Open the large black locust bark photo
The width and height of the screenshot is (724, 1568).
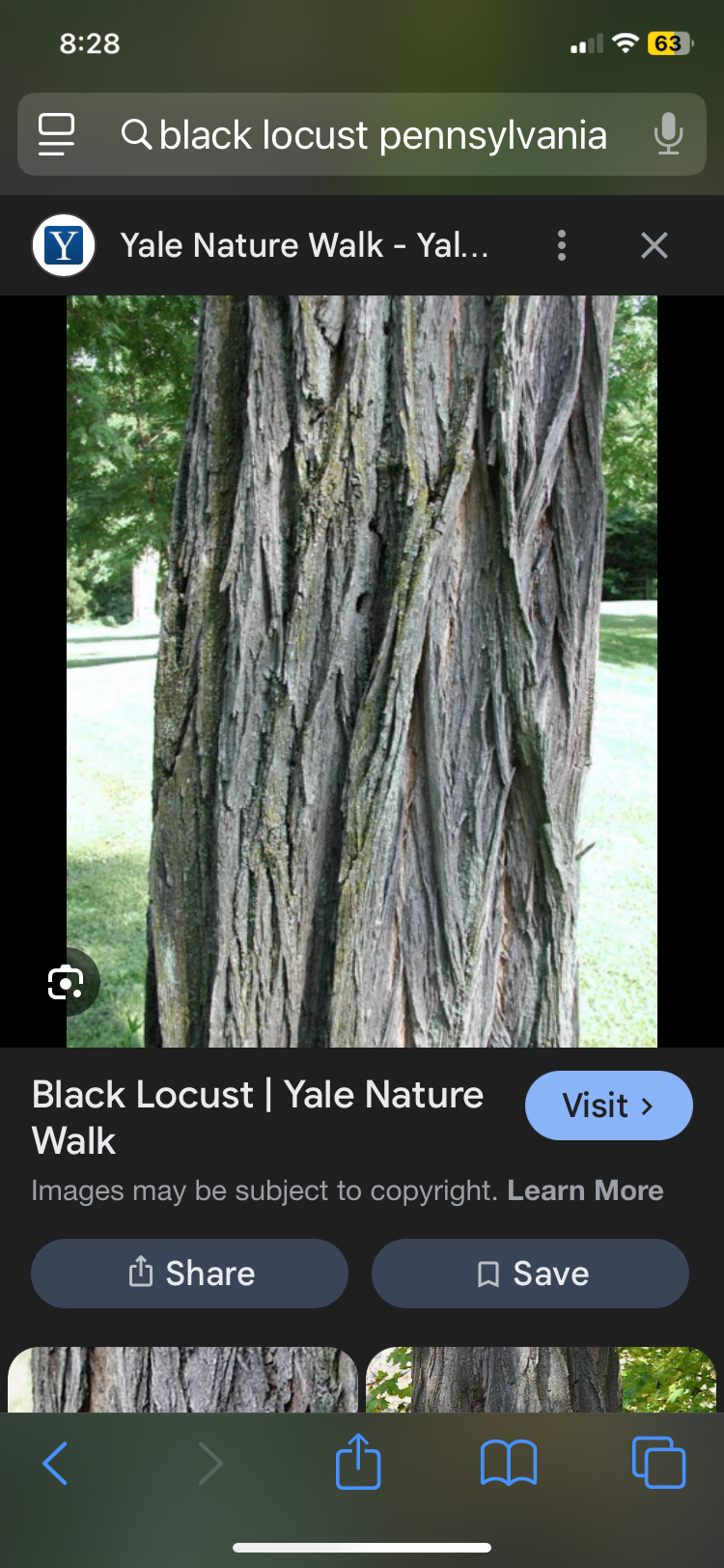click(x=362, y=671)
